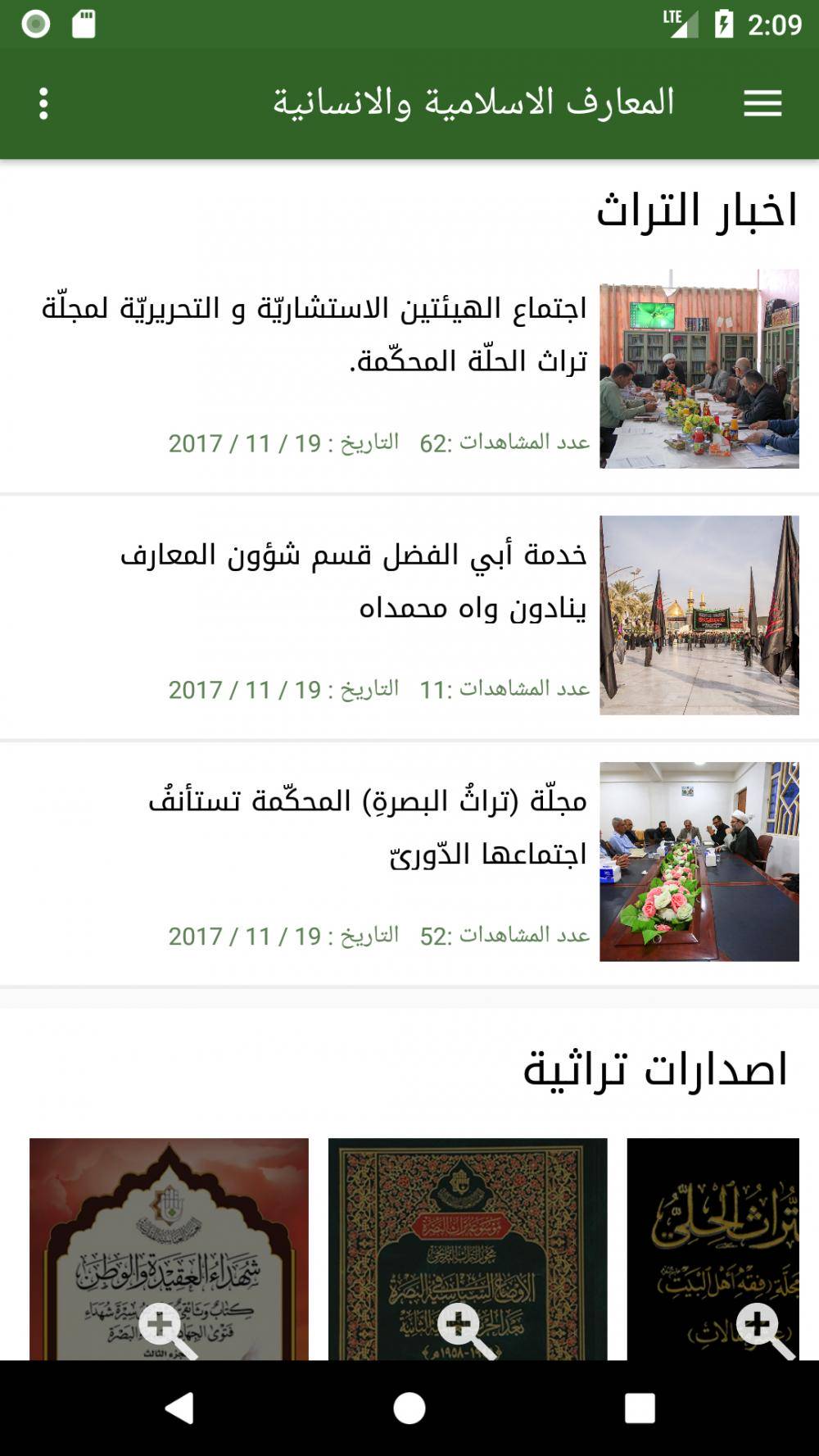This screenshot has height=1456, width=819.
Task: Open the three-dot overflow menu
Action: pyautogui.click(x=43, y=104)
